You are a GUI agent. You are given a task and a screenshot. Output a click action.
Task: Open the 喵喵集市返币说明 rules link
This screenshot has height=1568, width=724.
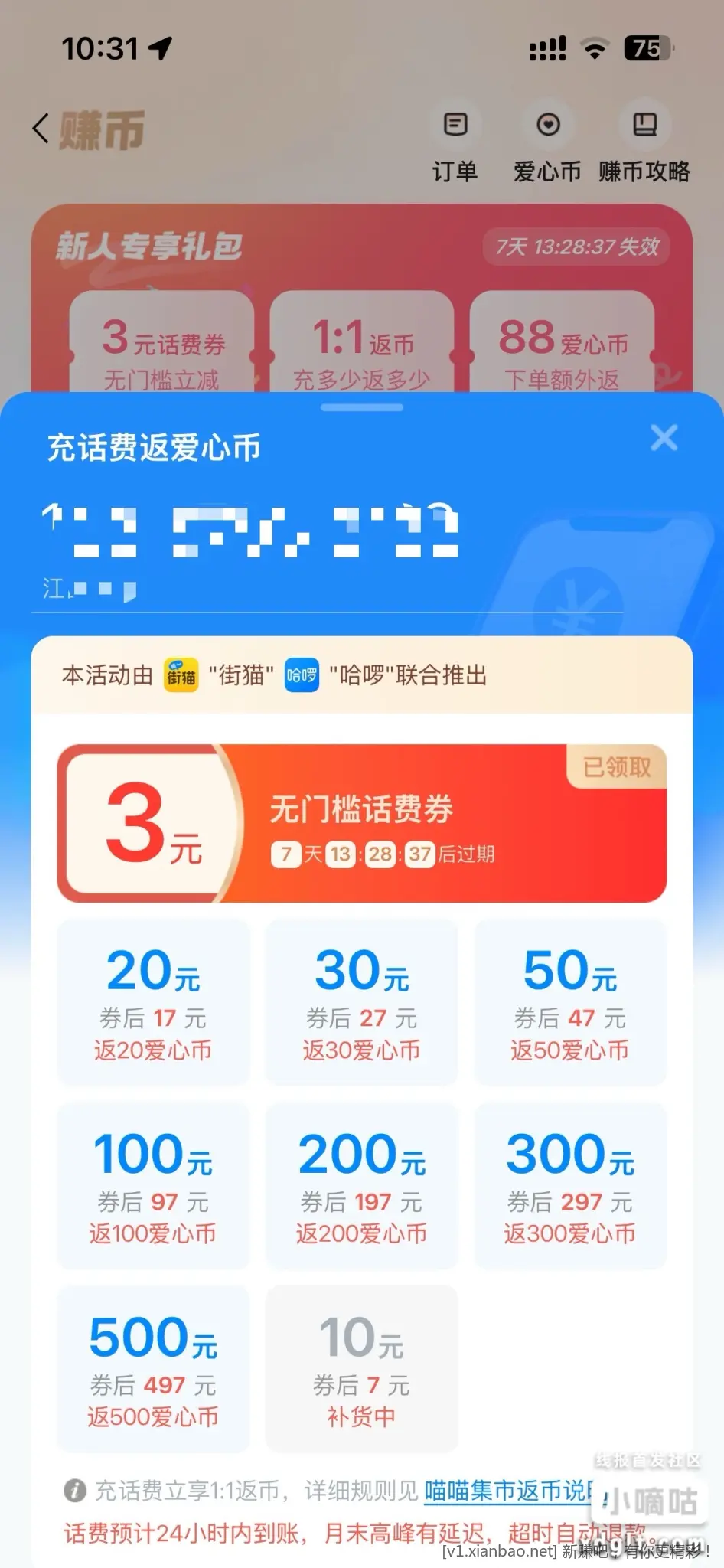click(x=507, y=1490)
